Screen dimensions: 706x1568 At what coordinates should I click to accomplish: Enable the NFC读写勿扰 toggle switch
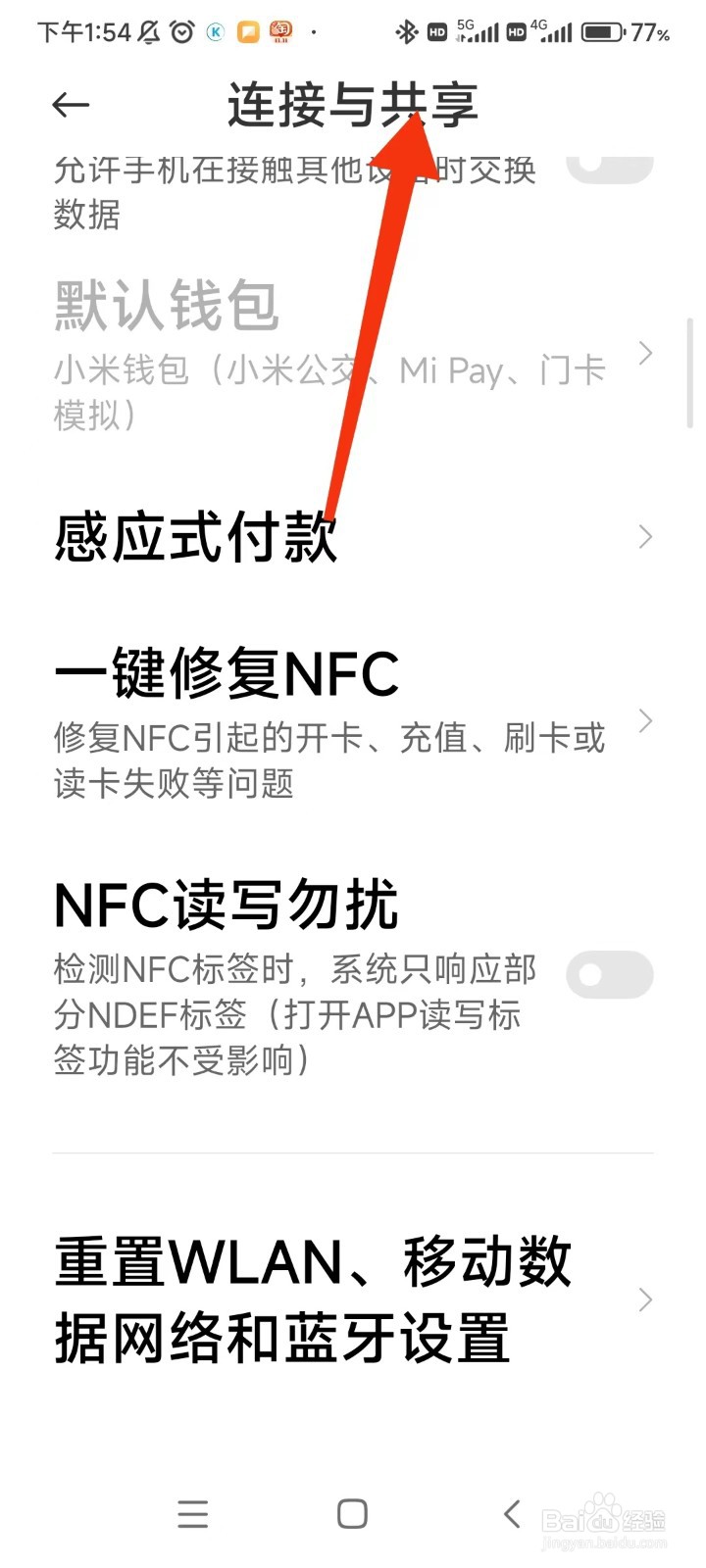click(610, 974)
